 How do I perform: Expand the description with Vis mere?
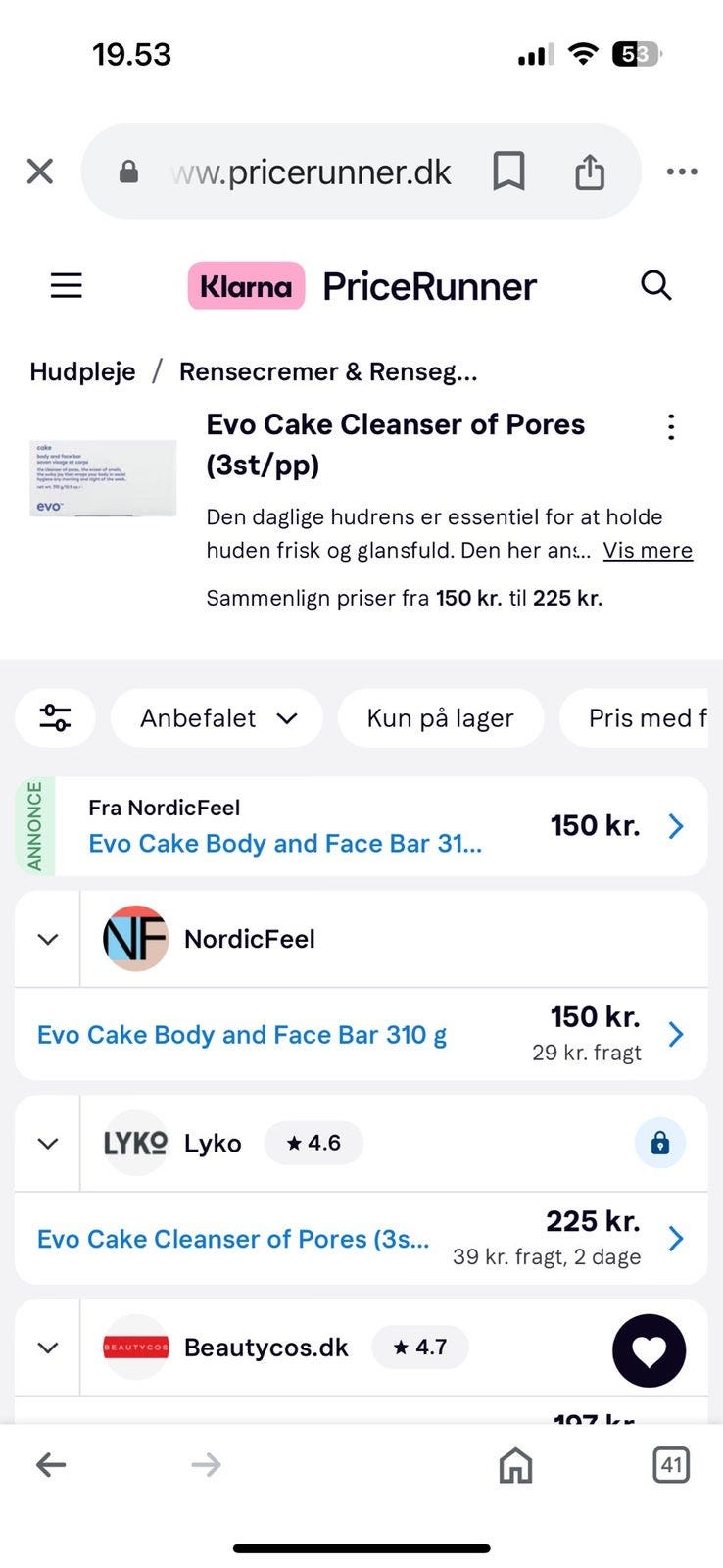648,551
